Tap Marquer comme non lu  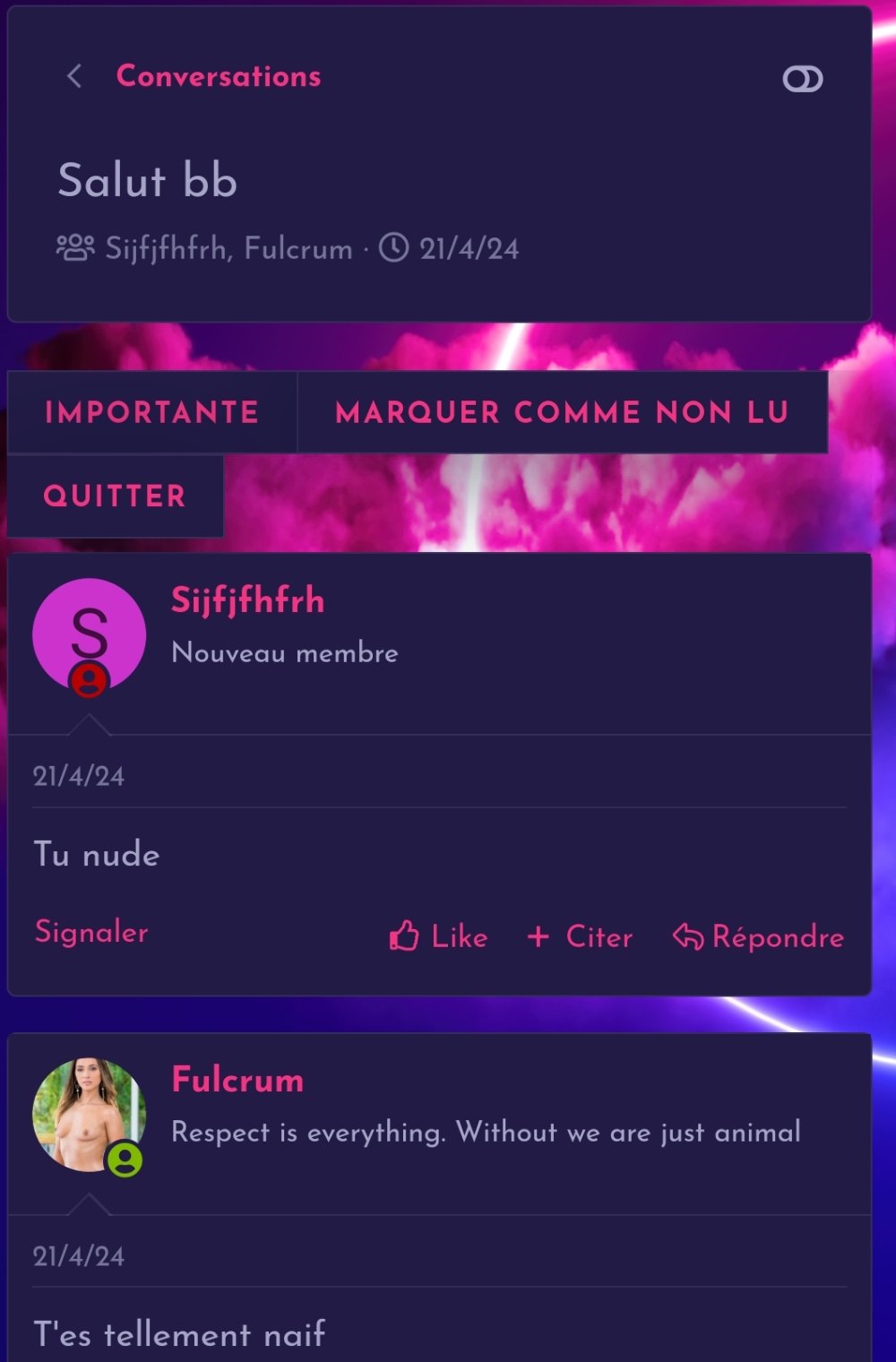tap(562, 412)
